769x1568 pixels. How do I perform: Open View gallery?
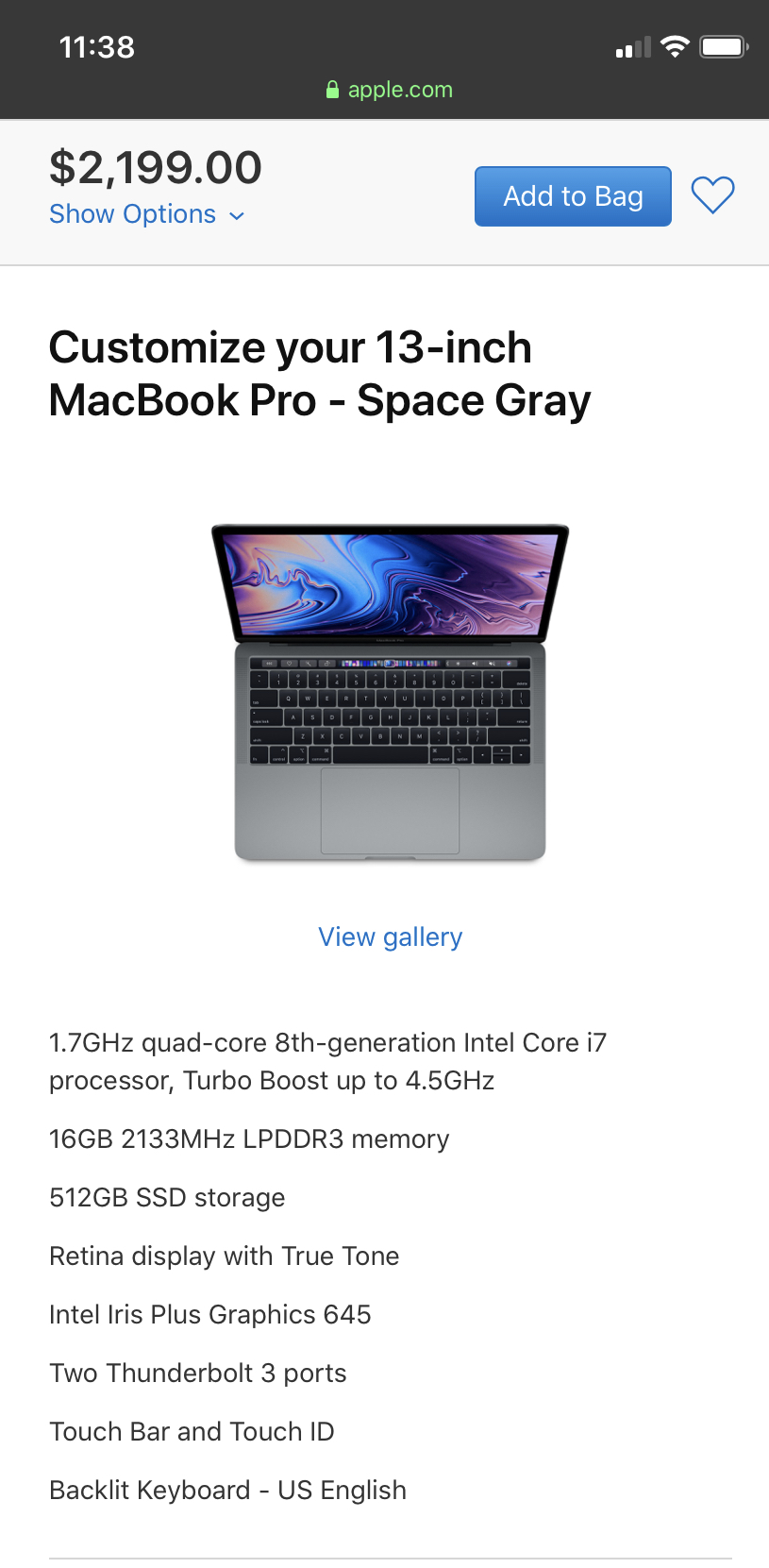point(390,936)
